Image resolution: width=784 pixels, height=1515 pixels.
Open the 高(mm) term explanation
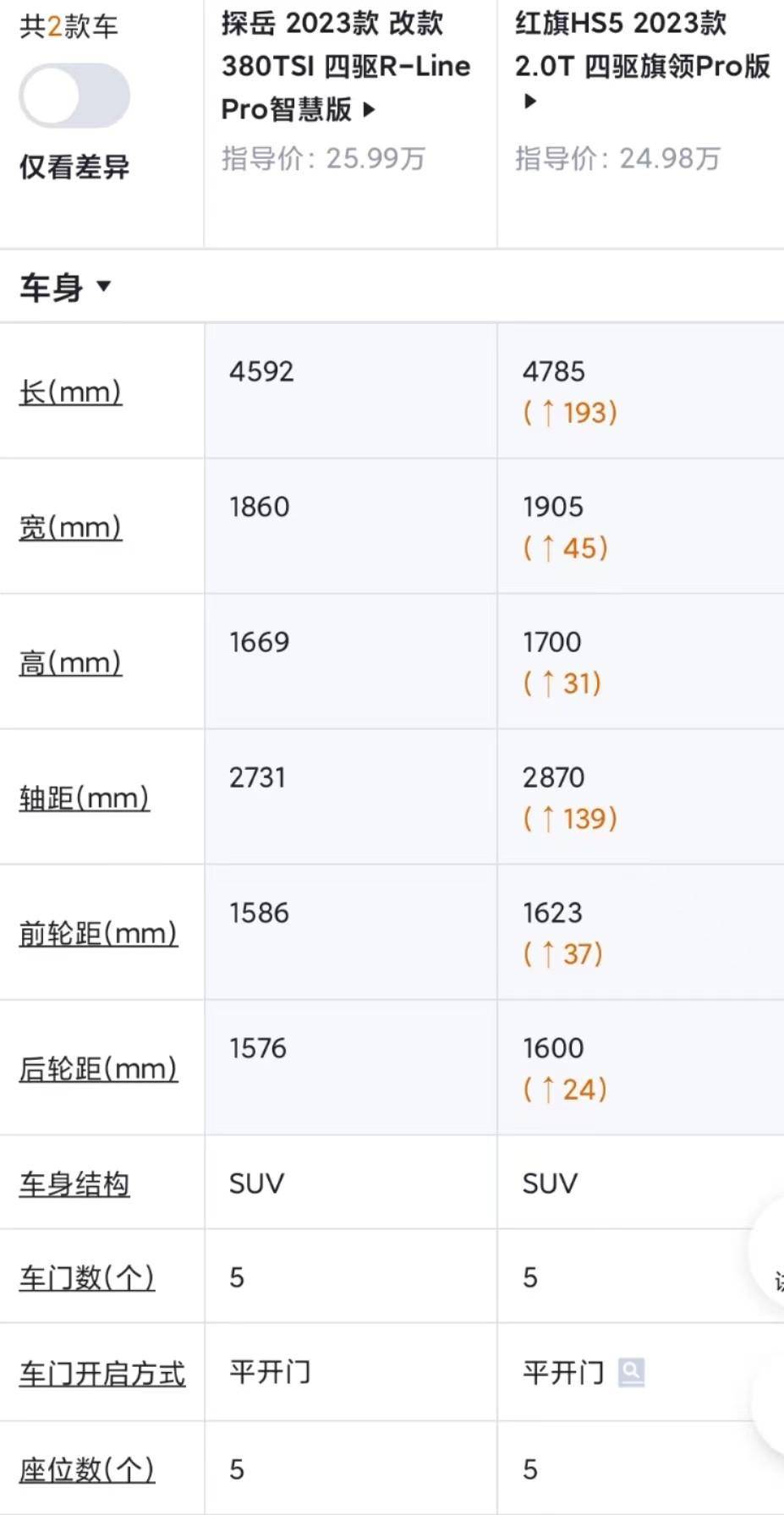71,662
